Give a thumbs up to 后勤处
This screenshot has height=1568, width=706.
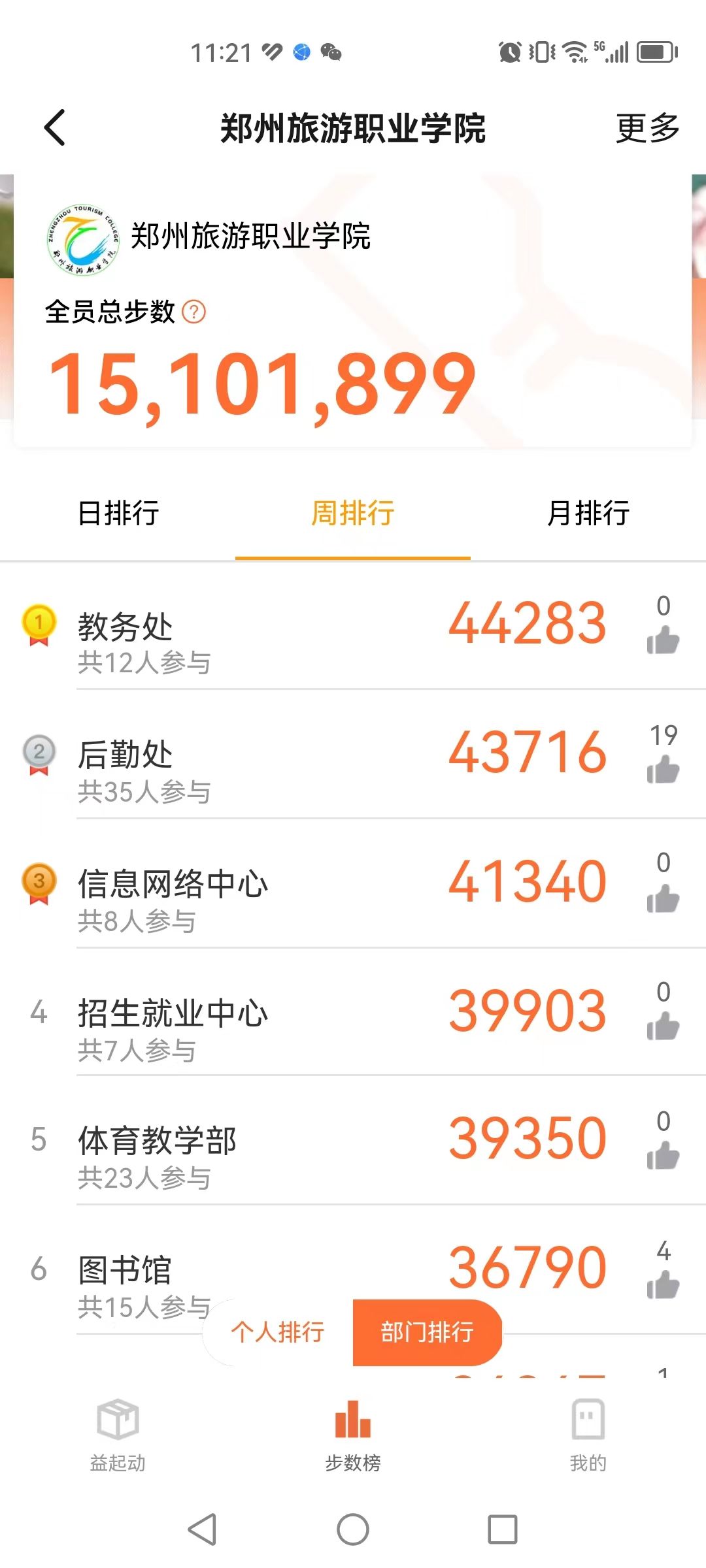(663, 769)
